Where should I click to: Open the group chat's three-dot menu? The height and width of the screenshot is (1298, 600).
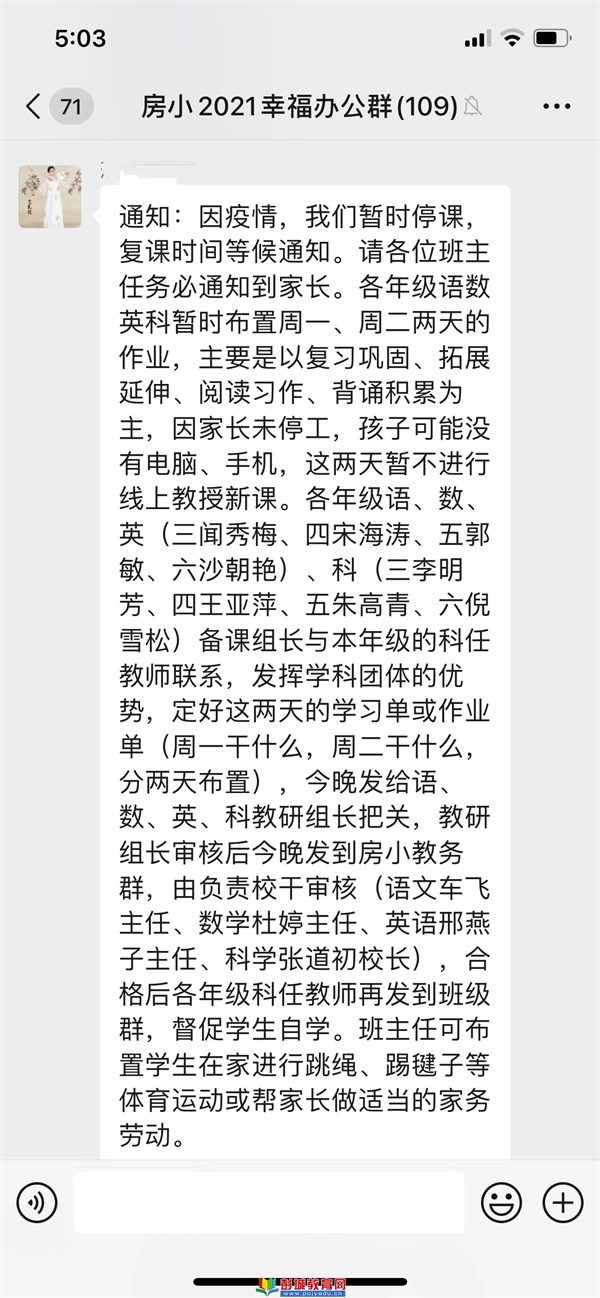pyautogui.click(x=557, y=106)
